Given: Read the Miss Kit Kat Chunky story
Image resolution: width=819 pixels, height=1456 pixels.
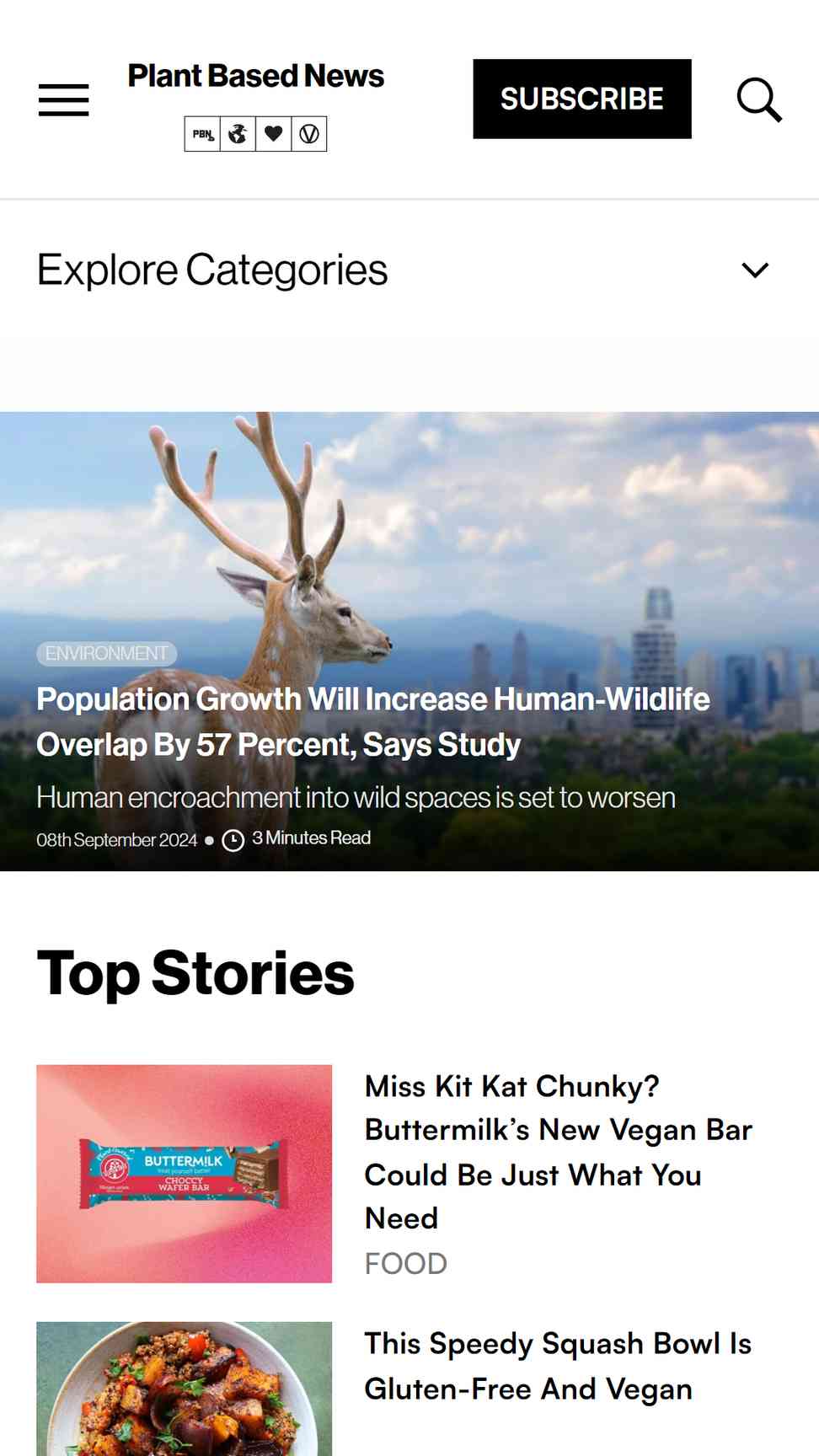Looking at the screenshot, I should point(558,1152).
